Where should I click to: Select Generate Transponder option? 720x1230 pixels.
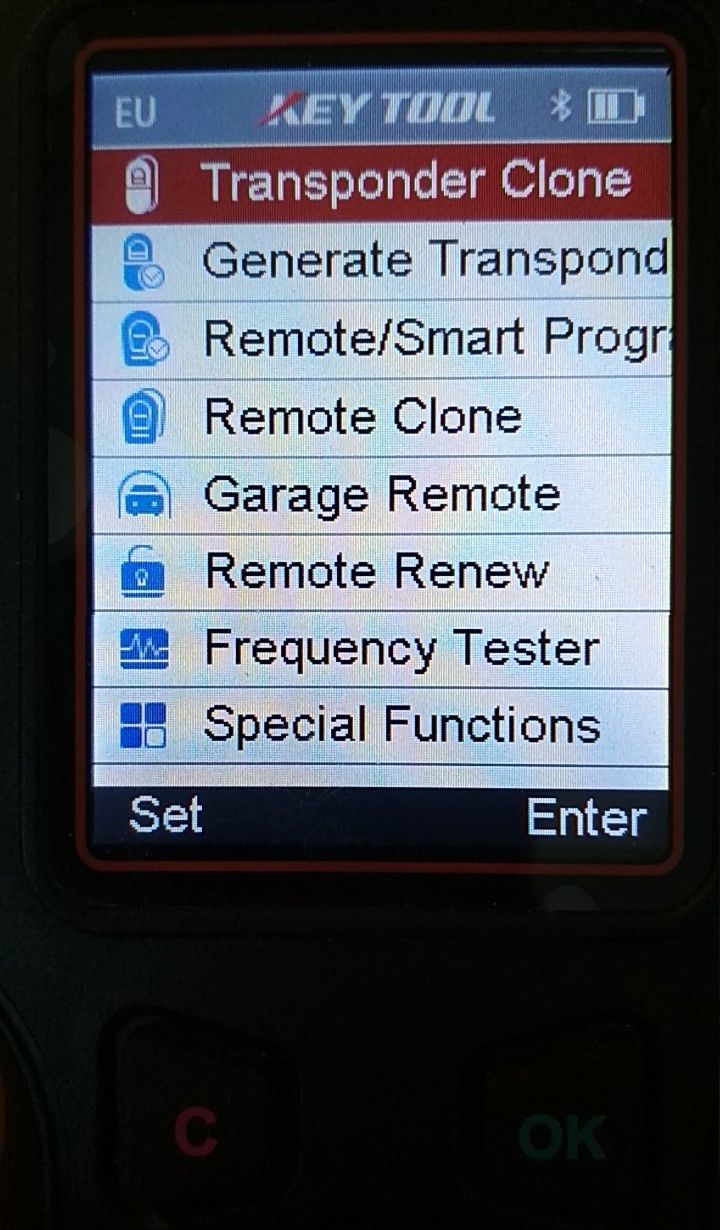tap(381, 260)
